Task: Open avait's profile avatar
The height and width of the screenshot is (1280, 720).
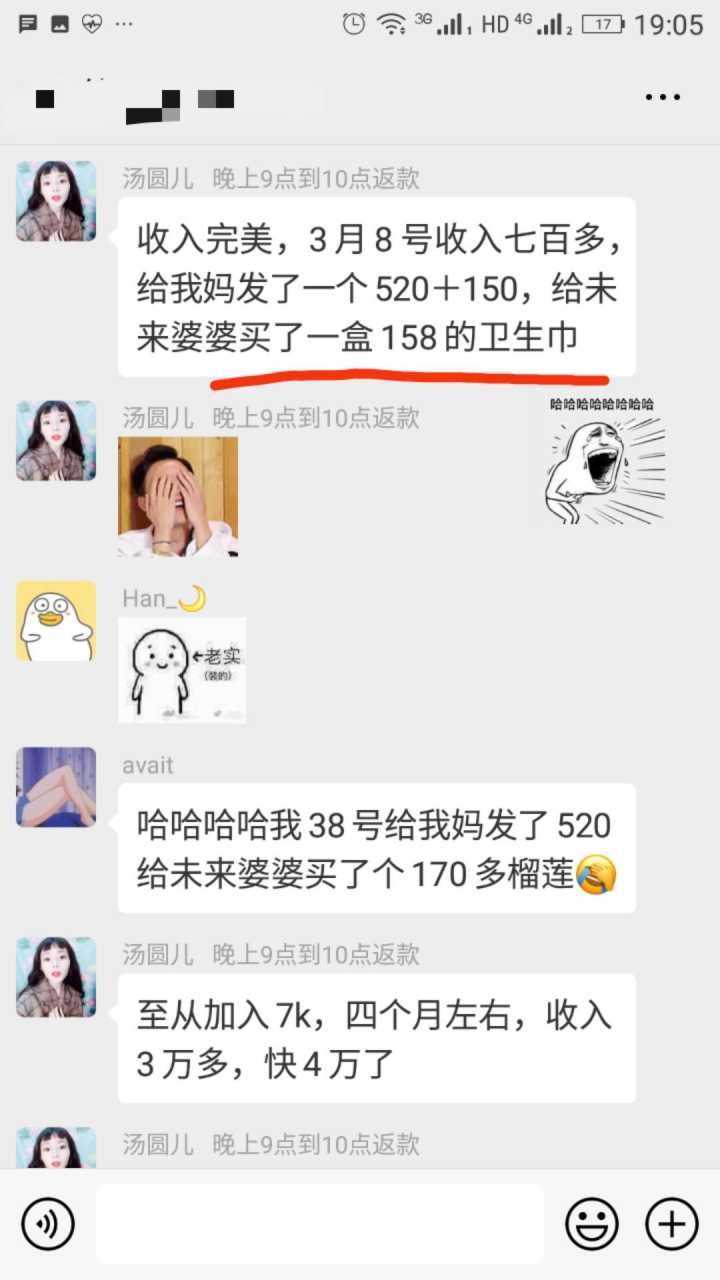Action: coord(56,787)
